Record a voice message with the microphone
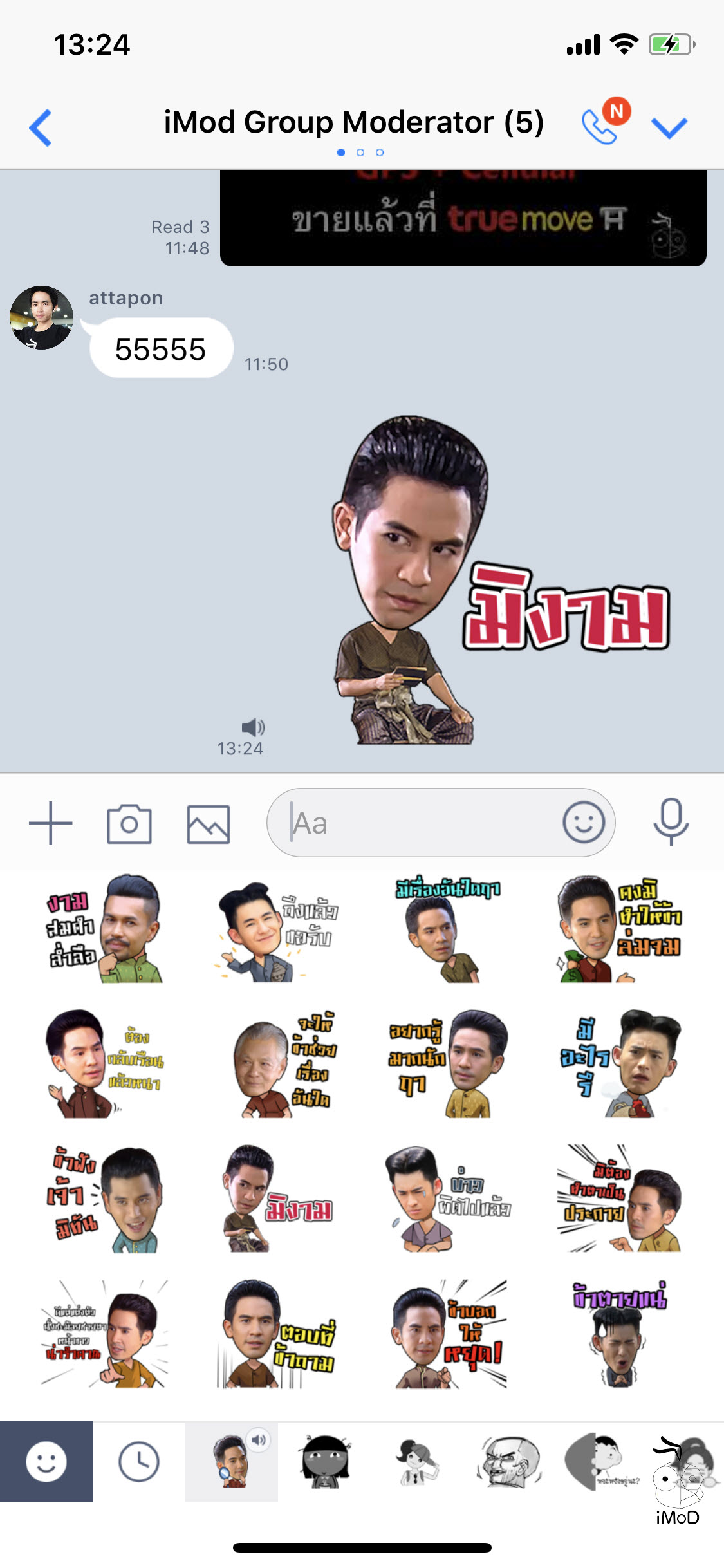Screen dimensions: 724x1568 671,821
